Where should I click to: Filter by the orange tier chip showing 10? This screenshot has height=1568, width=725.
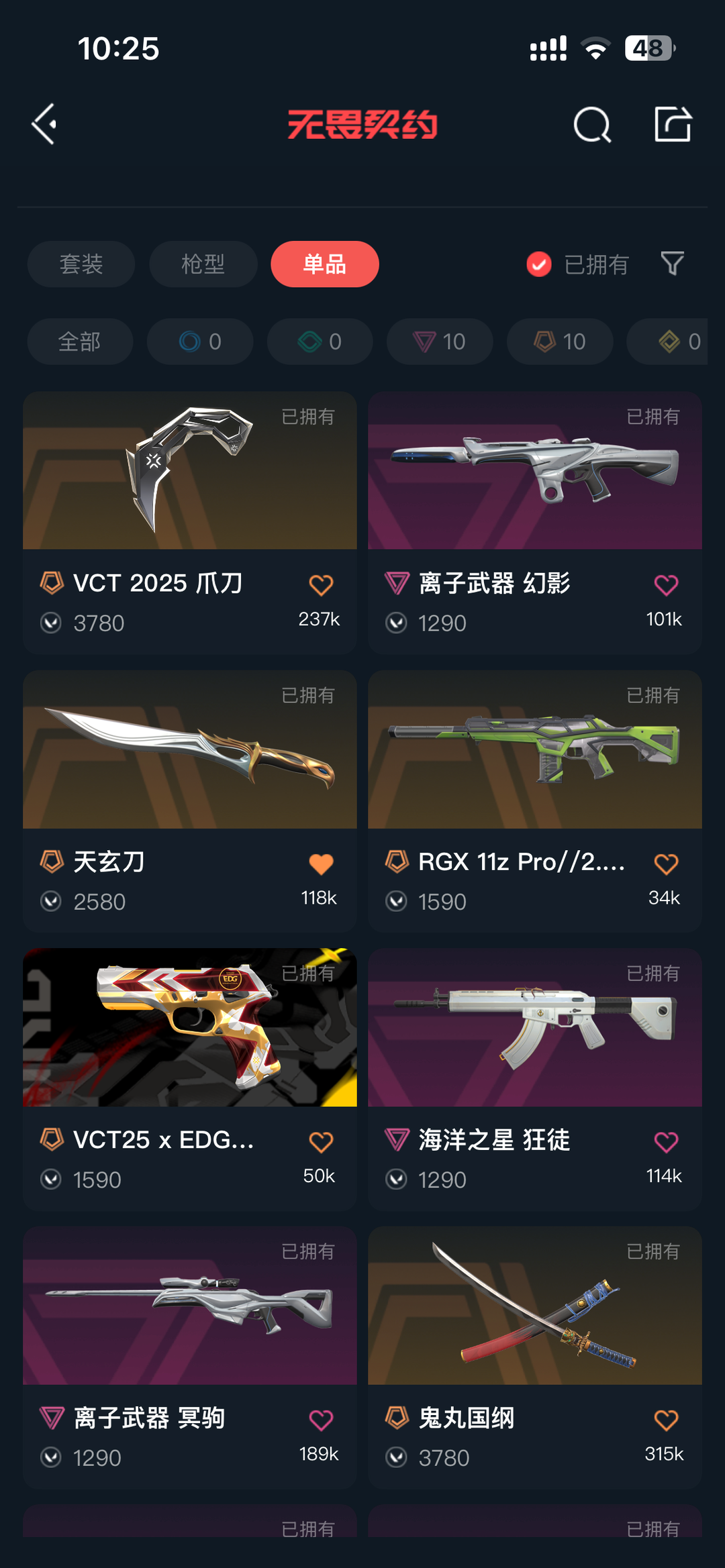pyautogui.click(x=559, y=342)
